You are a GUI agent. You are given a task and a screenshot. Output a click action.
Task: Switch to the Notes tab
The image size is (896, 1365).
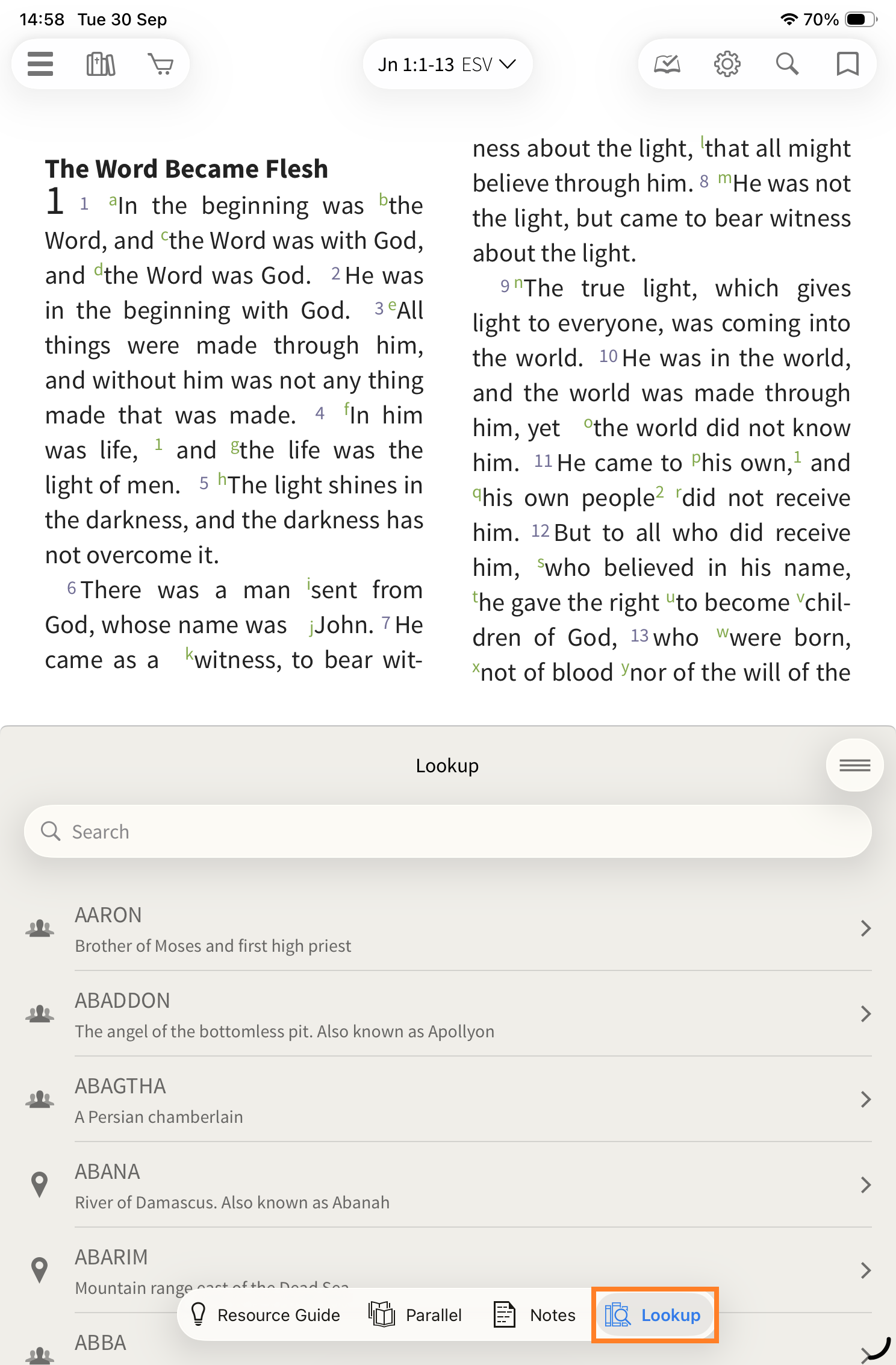pos(535,1315)
